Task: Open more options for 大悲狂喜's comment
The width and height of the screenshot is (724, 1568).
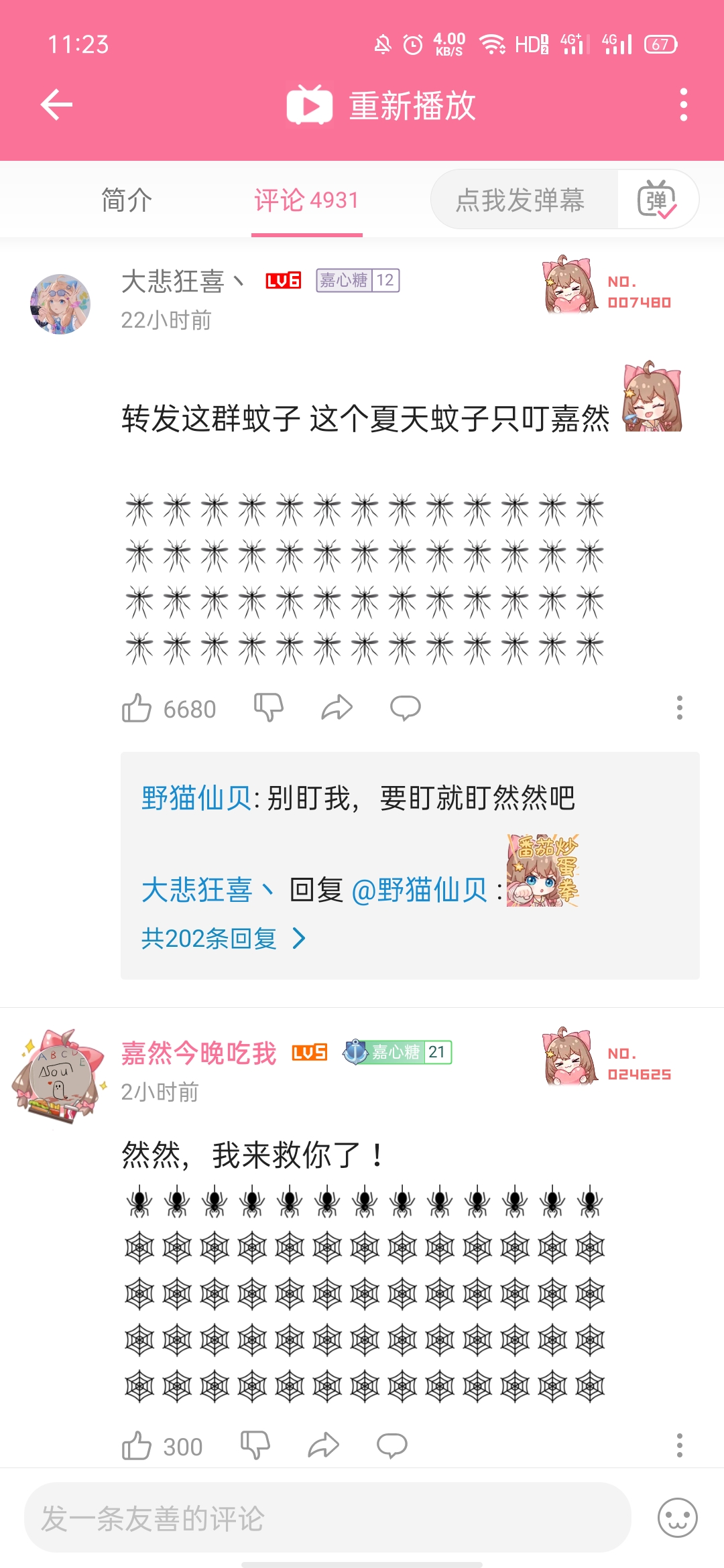Action: click(x=679, y=707)
